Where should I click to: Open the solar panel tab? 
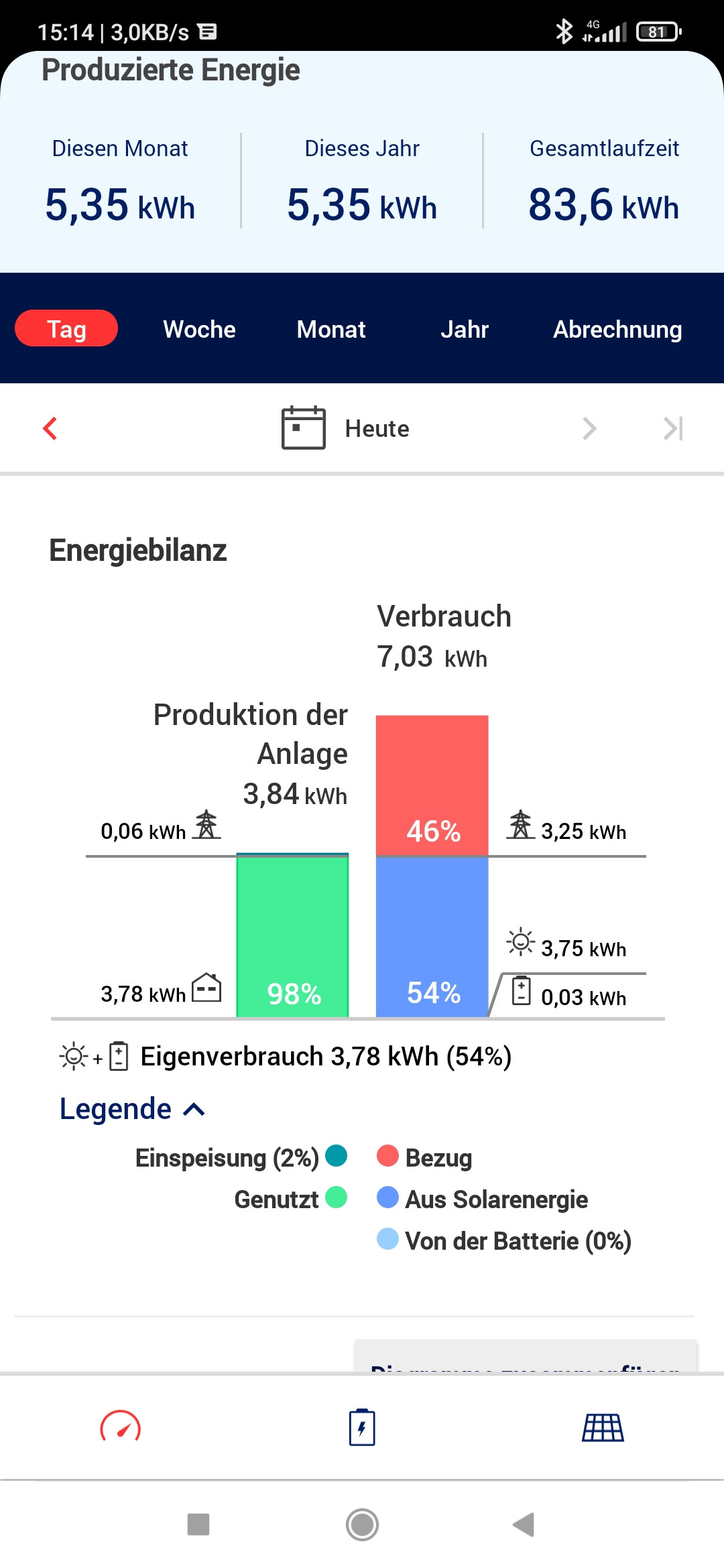(x=603, y=1427)
